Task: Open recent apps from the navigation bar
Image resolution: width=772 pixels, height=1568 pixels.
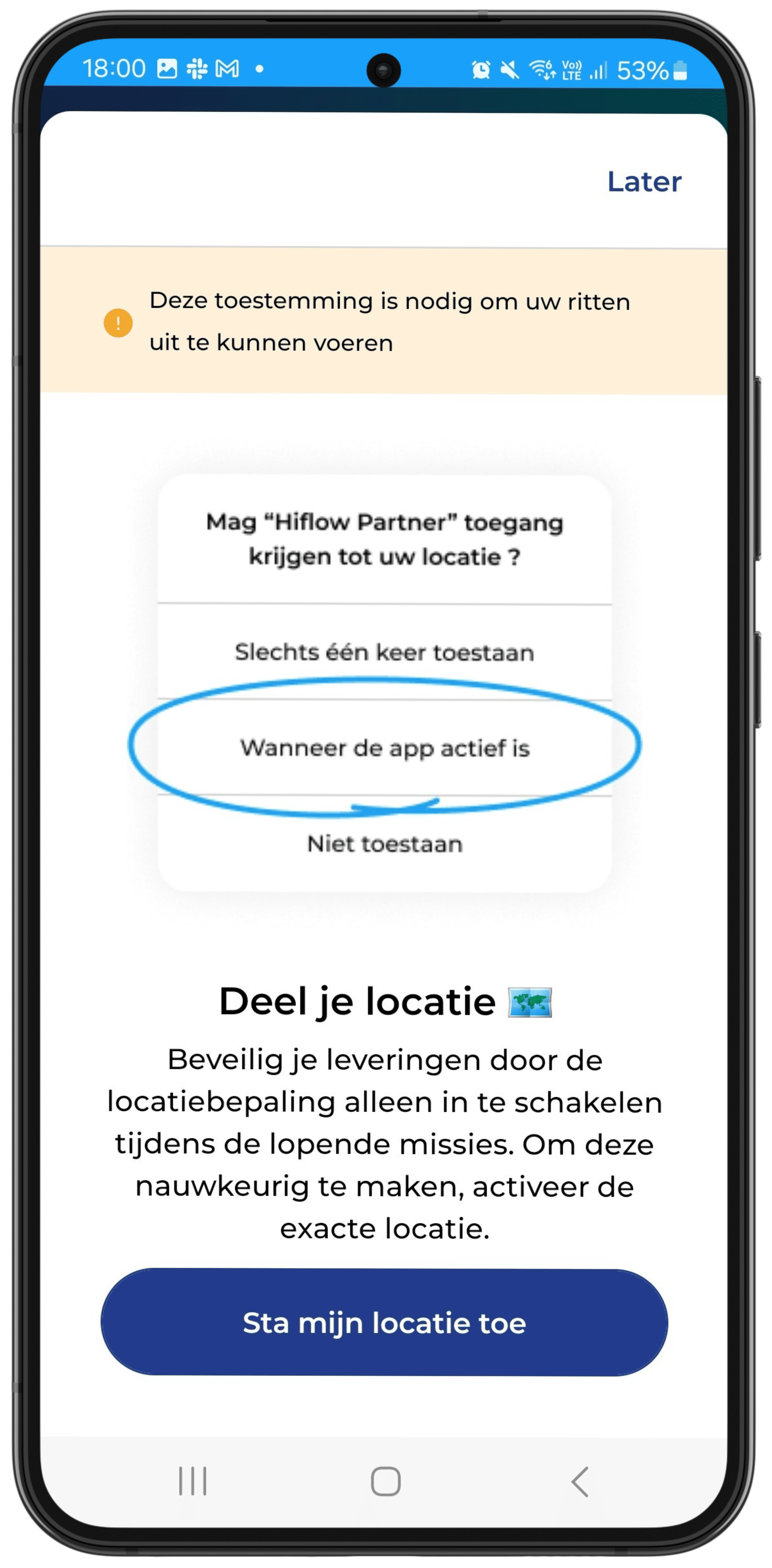Action: pyautogui.click(x=192, y=1482)
